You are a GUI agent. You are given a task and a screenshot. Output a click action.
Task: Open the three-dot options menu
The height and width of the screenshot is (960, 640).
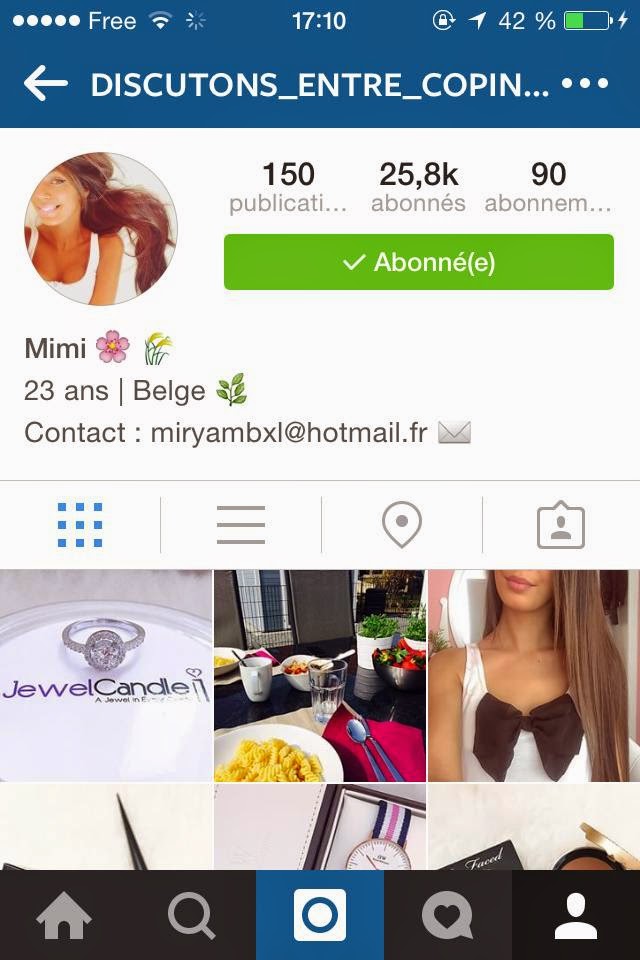585,84
